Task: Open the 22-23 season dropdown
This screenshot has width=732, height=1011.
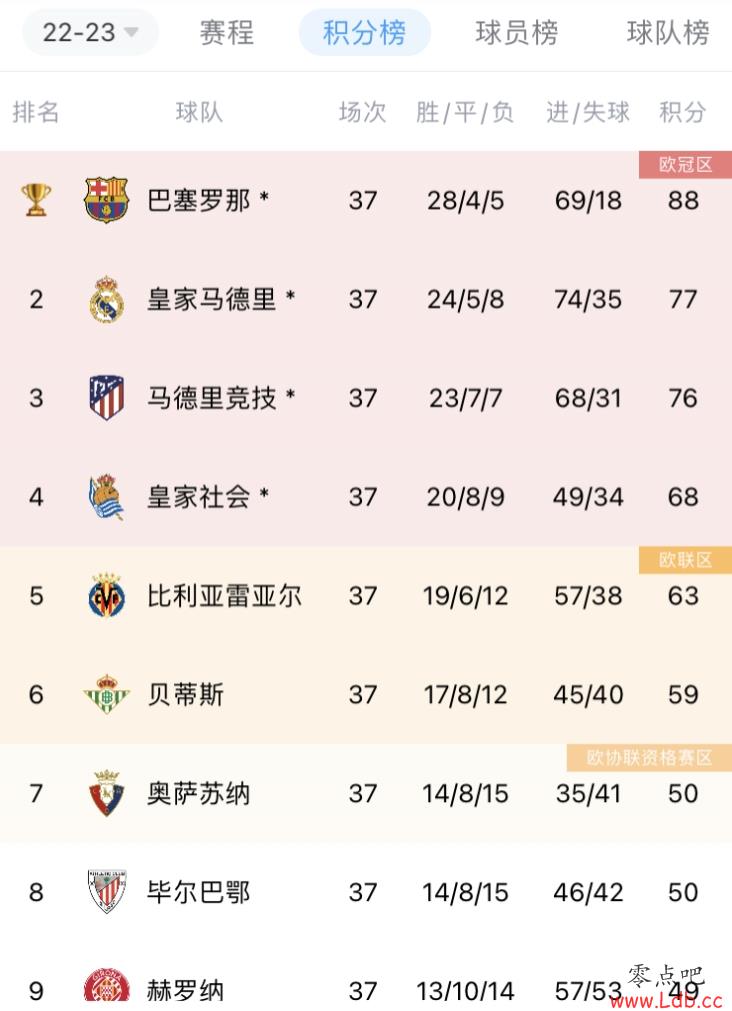Action: tap(90, 33)
